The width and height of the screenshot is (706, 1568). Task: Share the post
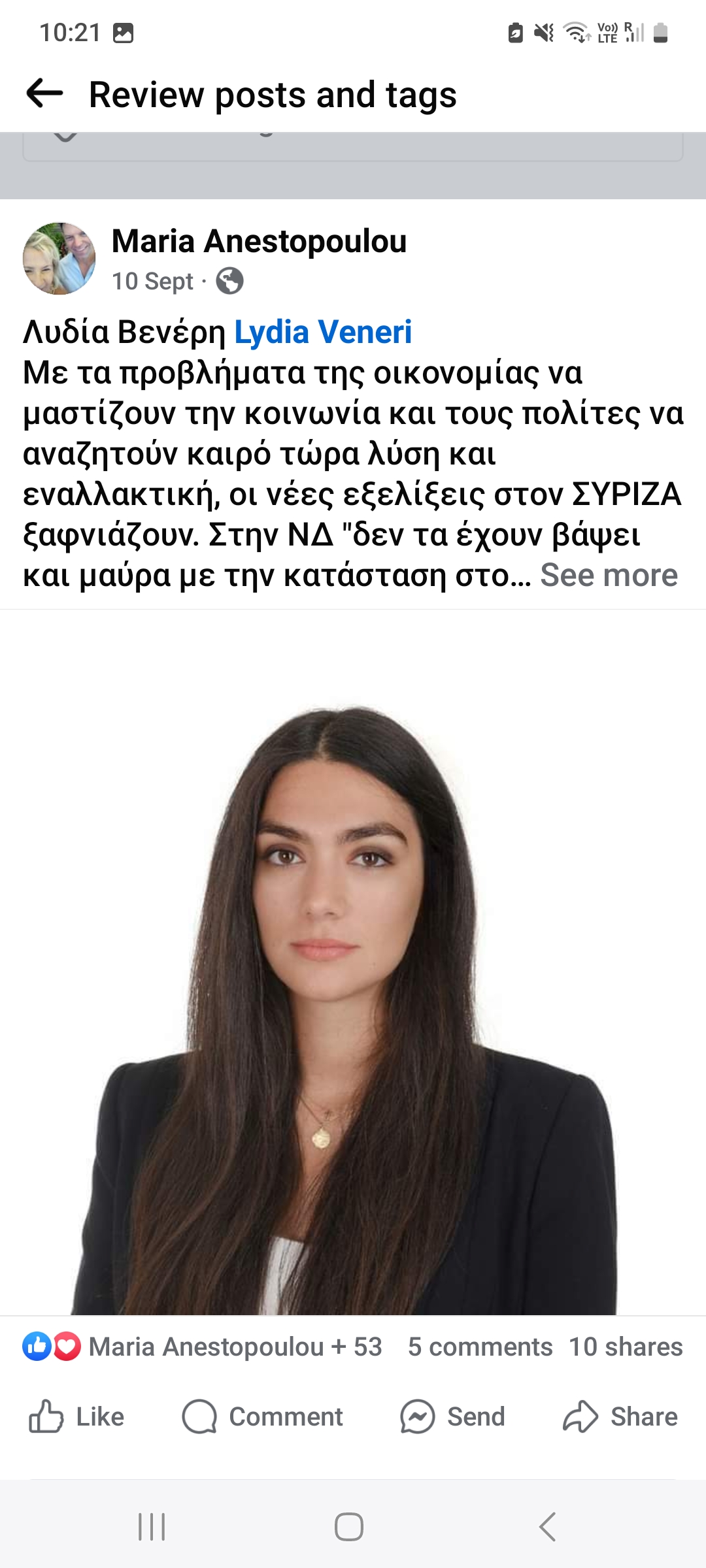pyautogui.click(x=620, y=1416)
